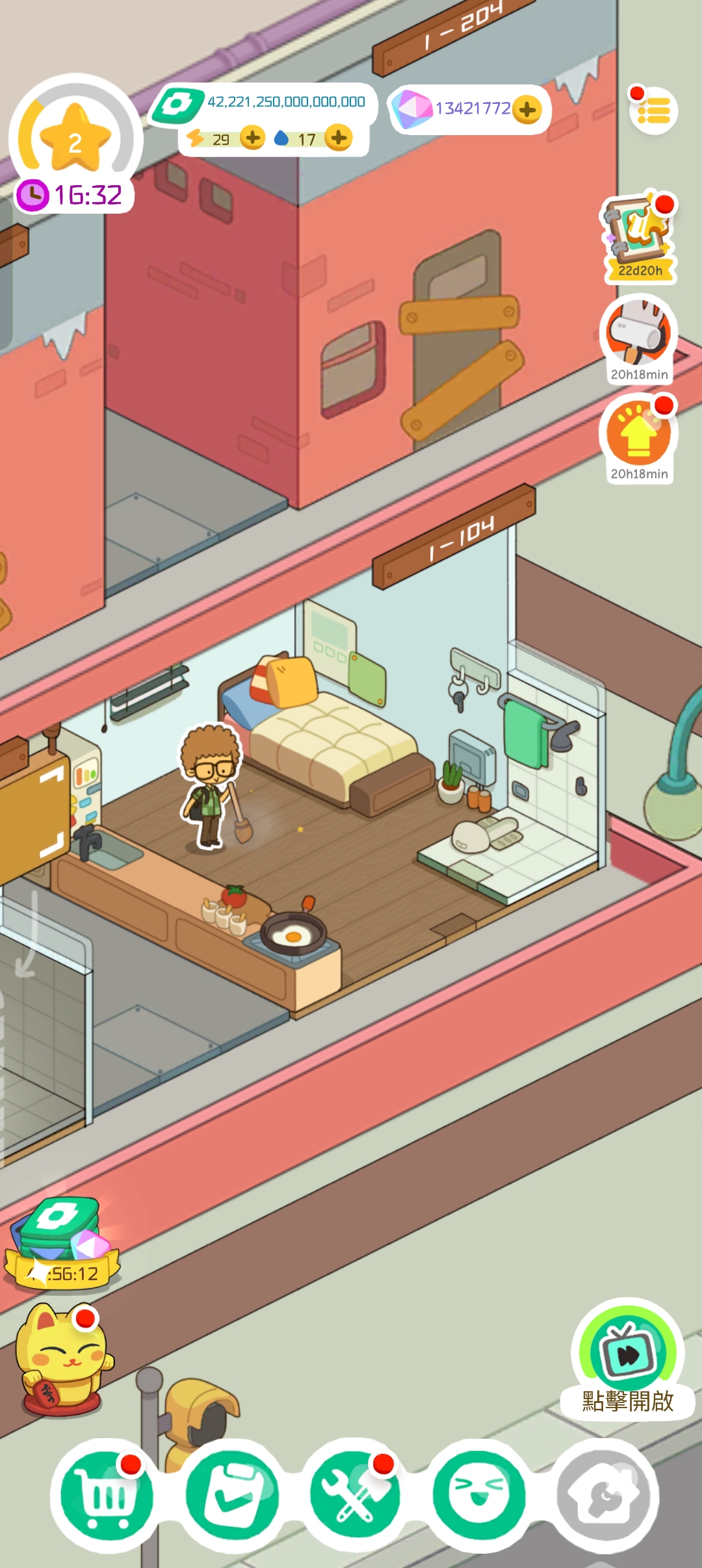Add more lightning energy with its plus

click(252, 138)
